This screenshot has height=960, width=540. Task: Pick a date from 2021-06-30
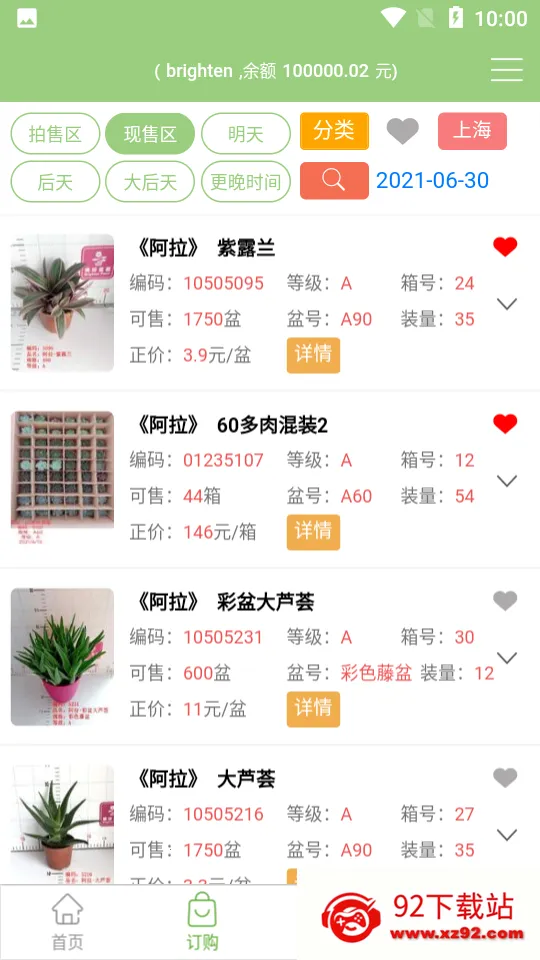(432, 181)
